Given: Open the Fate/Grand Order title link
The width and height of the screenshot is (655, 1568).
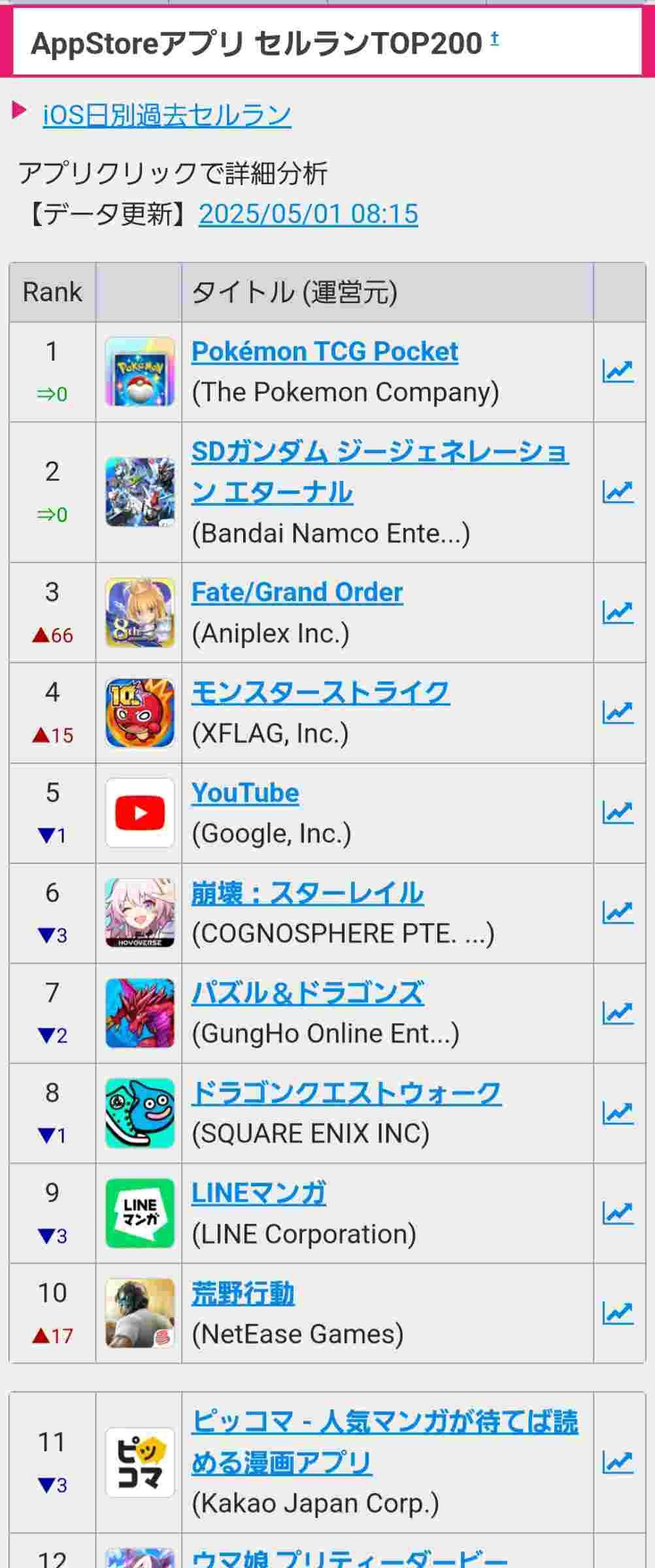Looking at the screenshot, I should coord(297,592).
